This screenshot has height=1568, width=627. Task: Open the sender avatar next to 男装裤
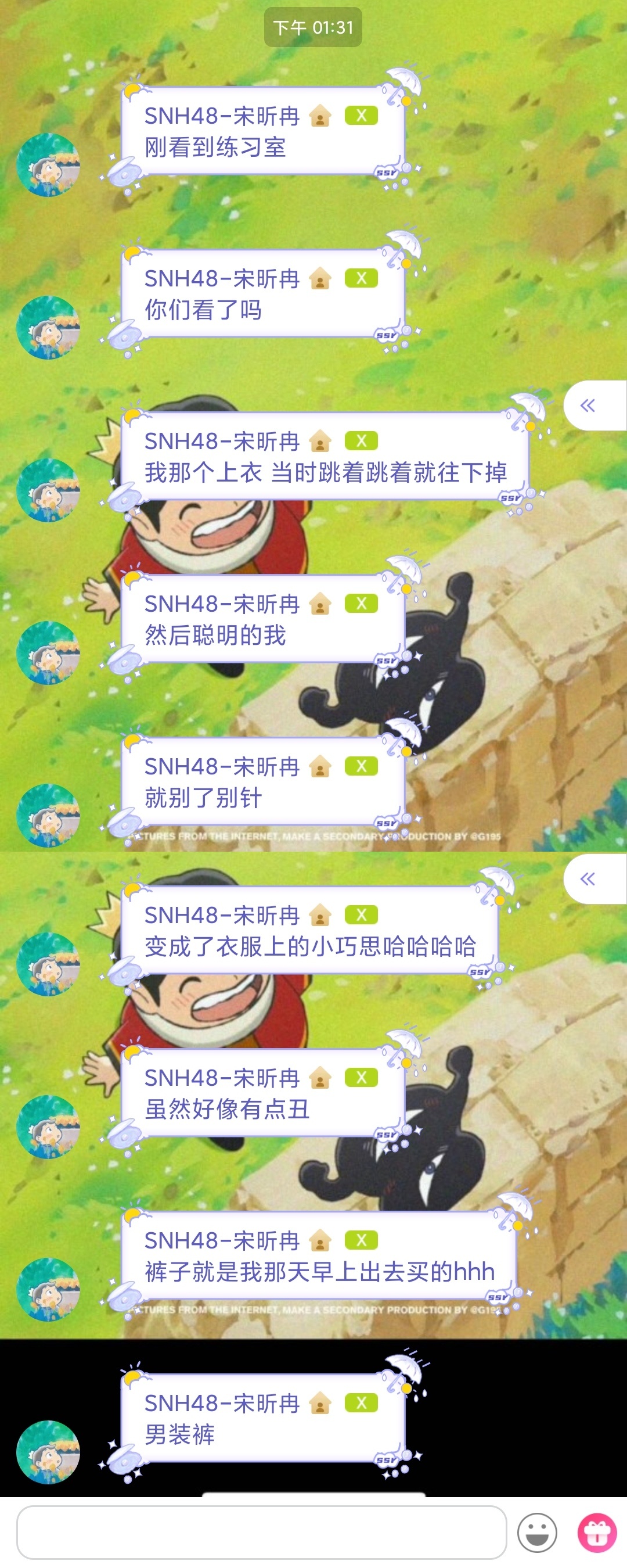tap(48, 1452)
